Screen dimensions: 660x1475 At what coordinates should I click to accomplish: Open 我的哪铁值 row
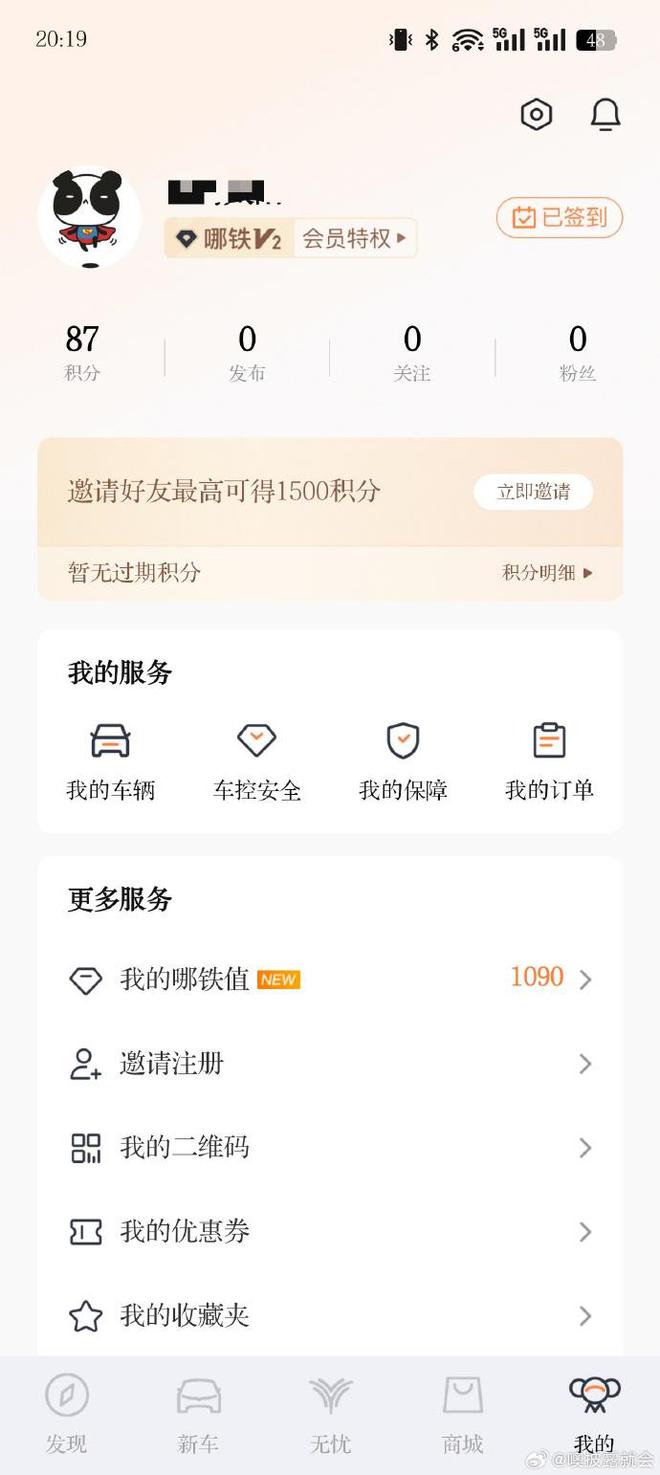pos(330,979)
